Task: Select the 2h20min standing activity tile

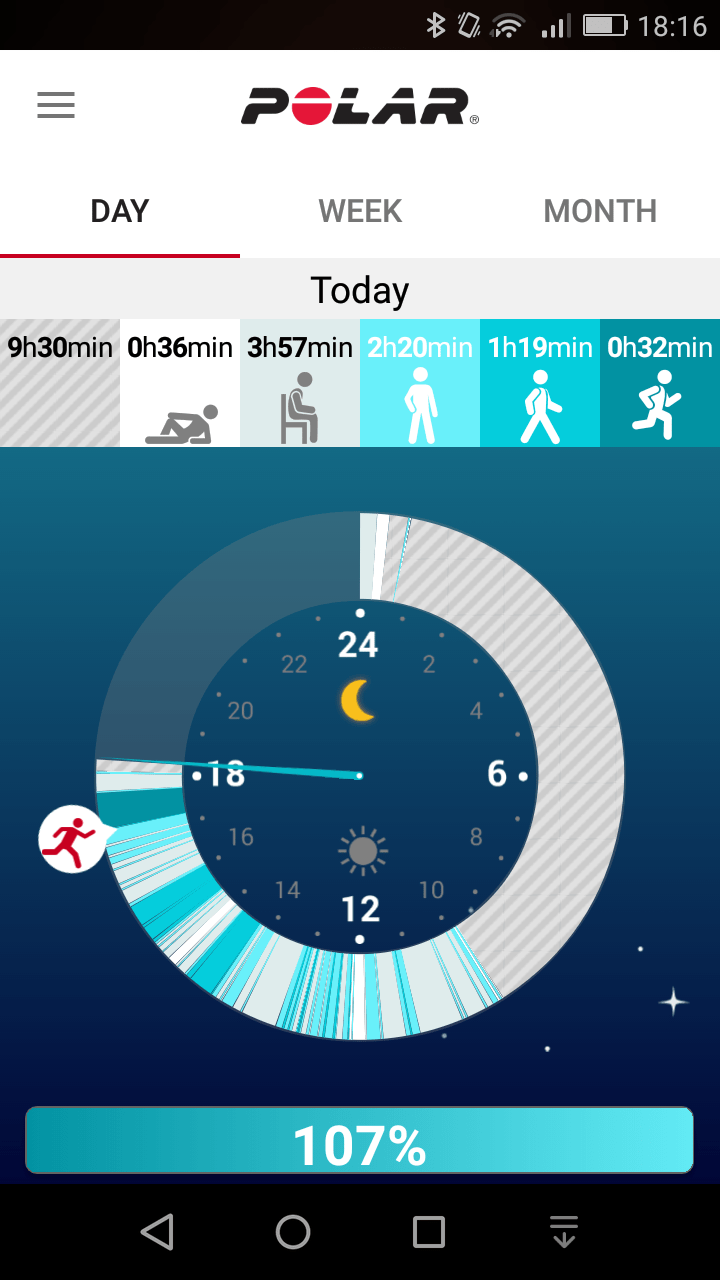Action: 420,383
